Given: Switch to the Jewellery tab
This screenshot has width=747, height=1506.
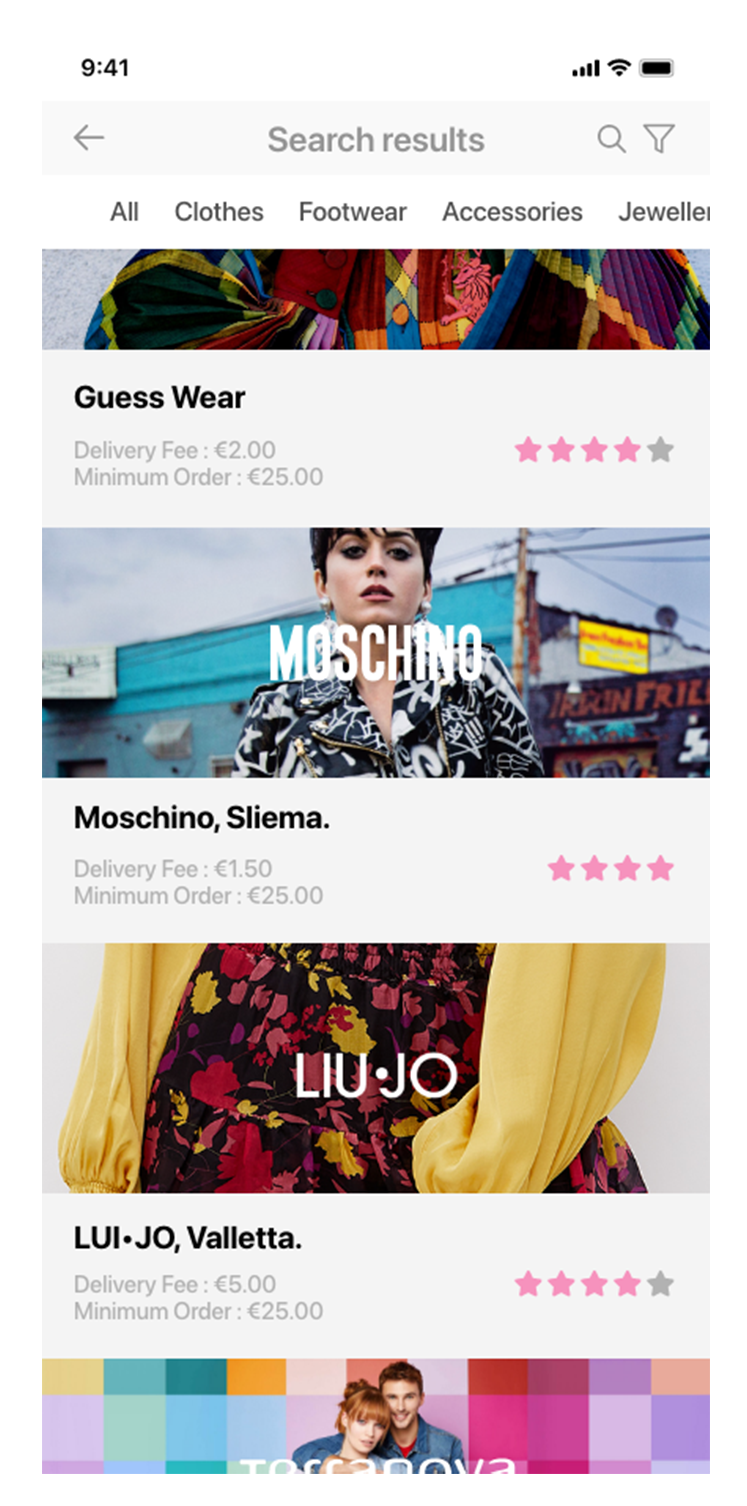Looking at the screenshot, I should click(663, 212).
